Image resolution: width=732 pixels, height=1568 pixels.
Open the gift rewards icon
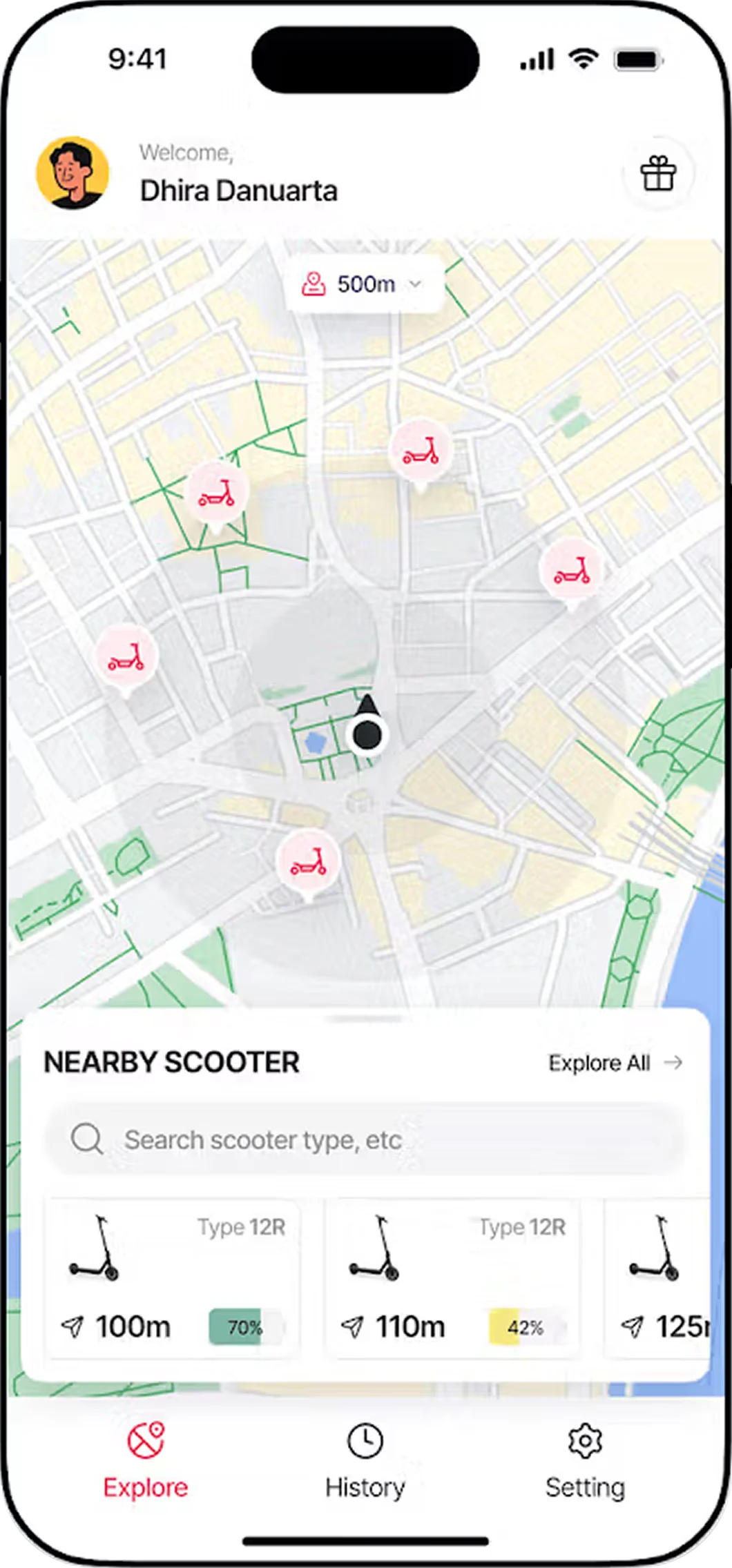tap(657, 173)
